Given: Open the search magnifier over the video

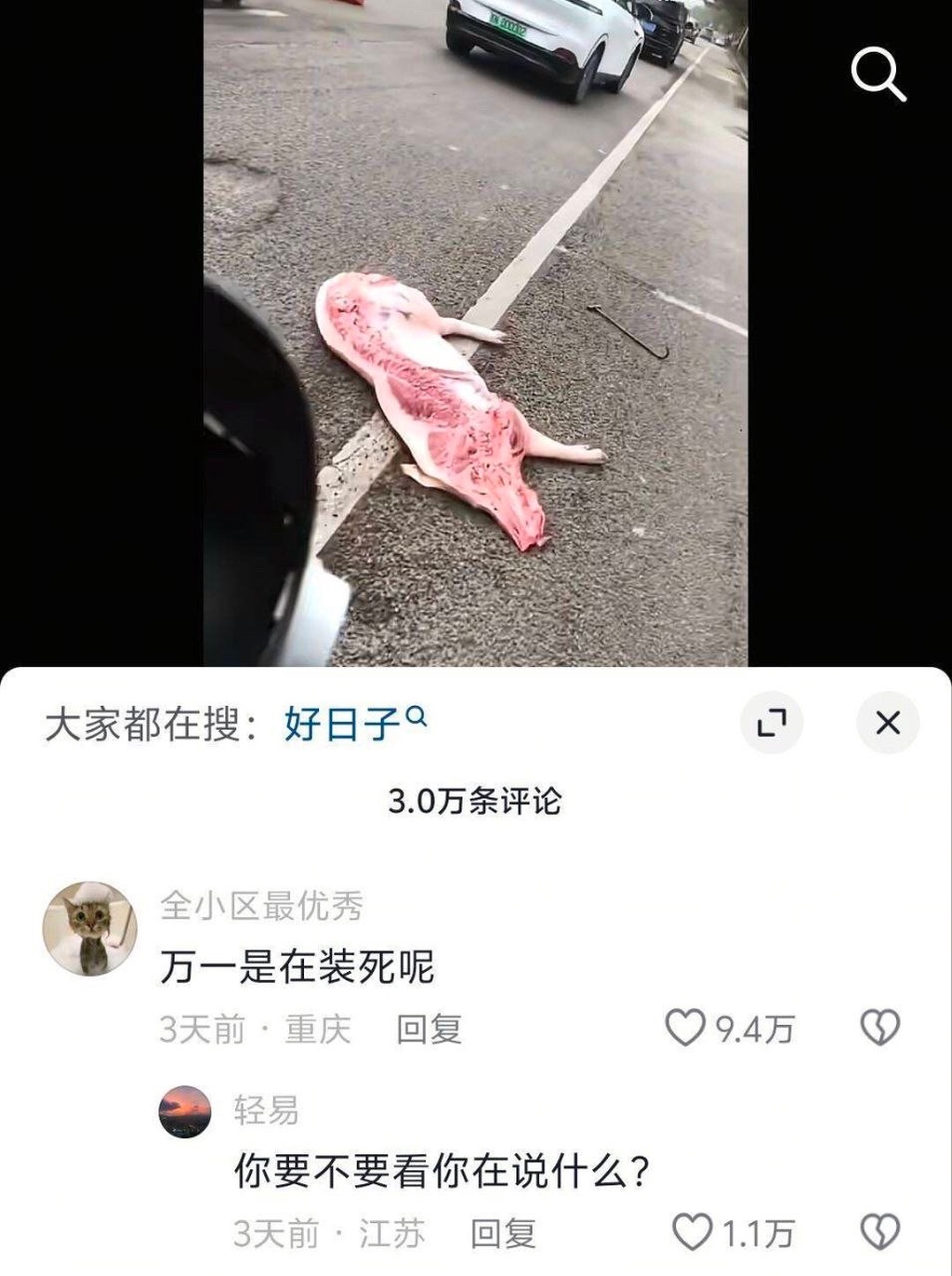Looking at the screenshot, I should (x=878, y=73).
